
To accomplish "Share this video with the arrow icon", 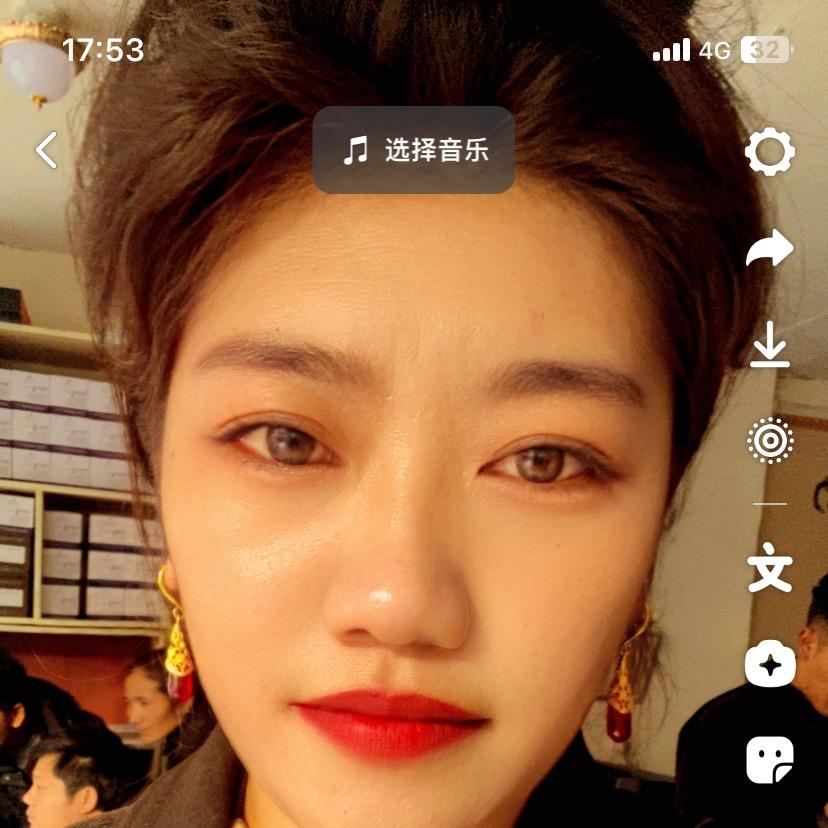I will click(x=770, y=248).
